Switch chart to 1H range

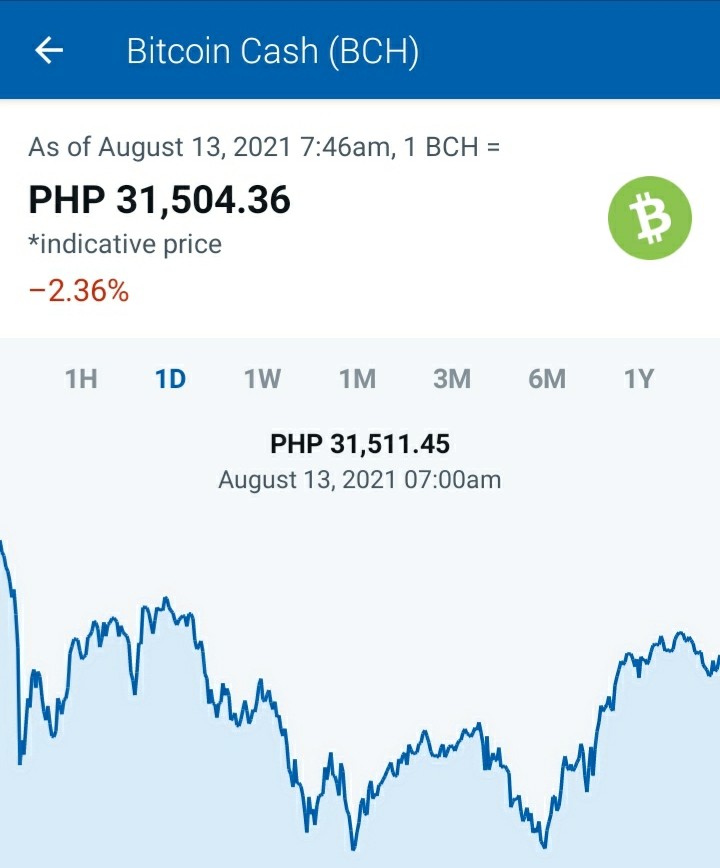[81, 379]
